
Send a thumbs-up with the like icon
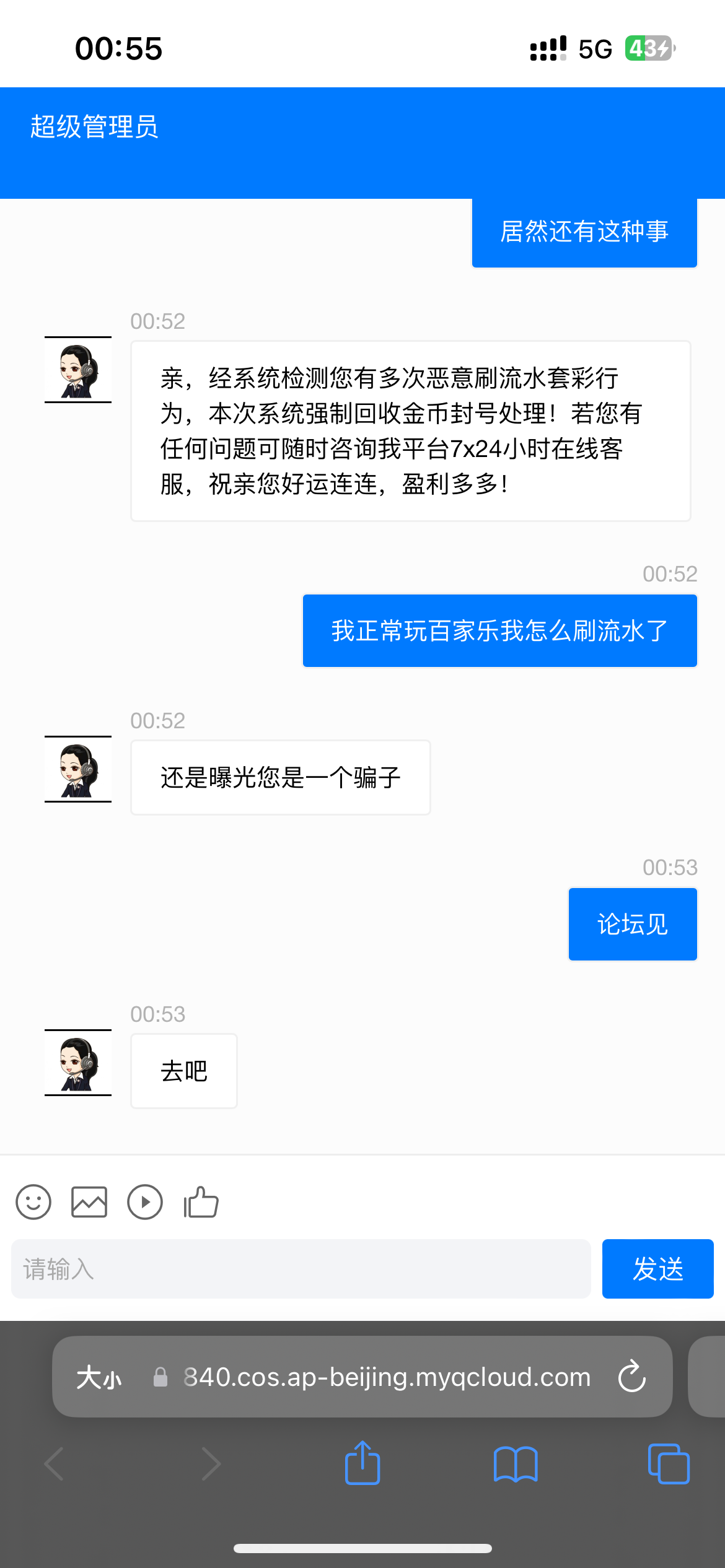click(200, 1201)
